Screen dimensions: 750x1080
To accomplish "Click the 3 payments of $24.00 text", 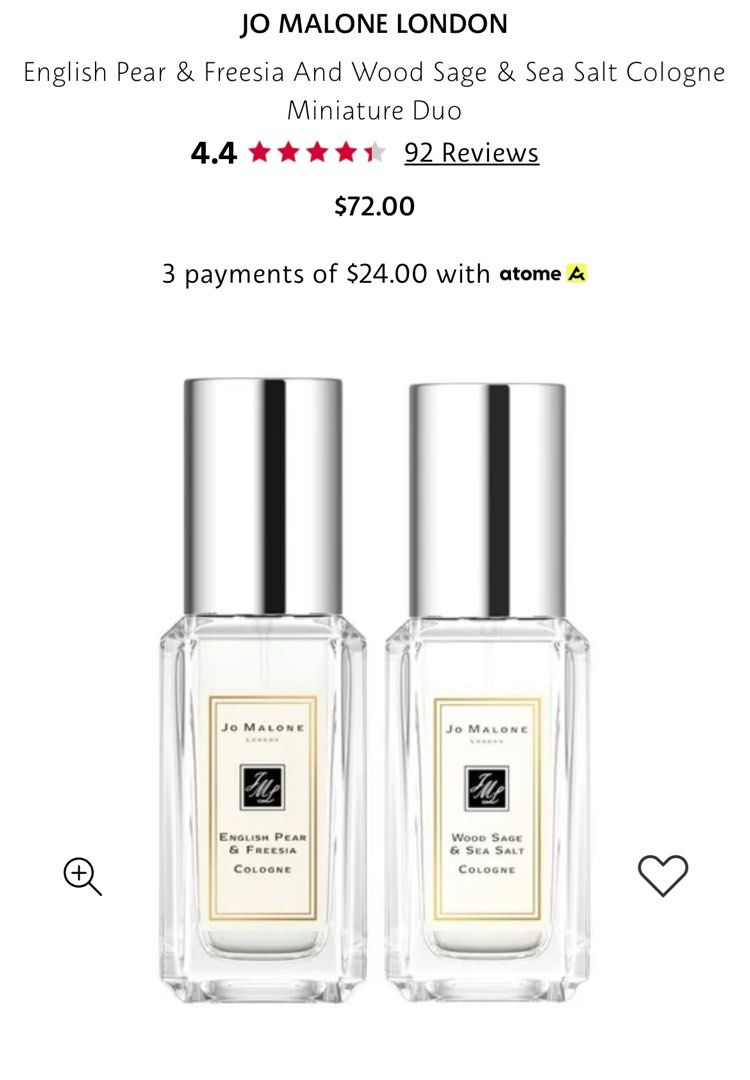I will click(330, 271).
